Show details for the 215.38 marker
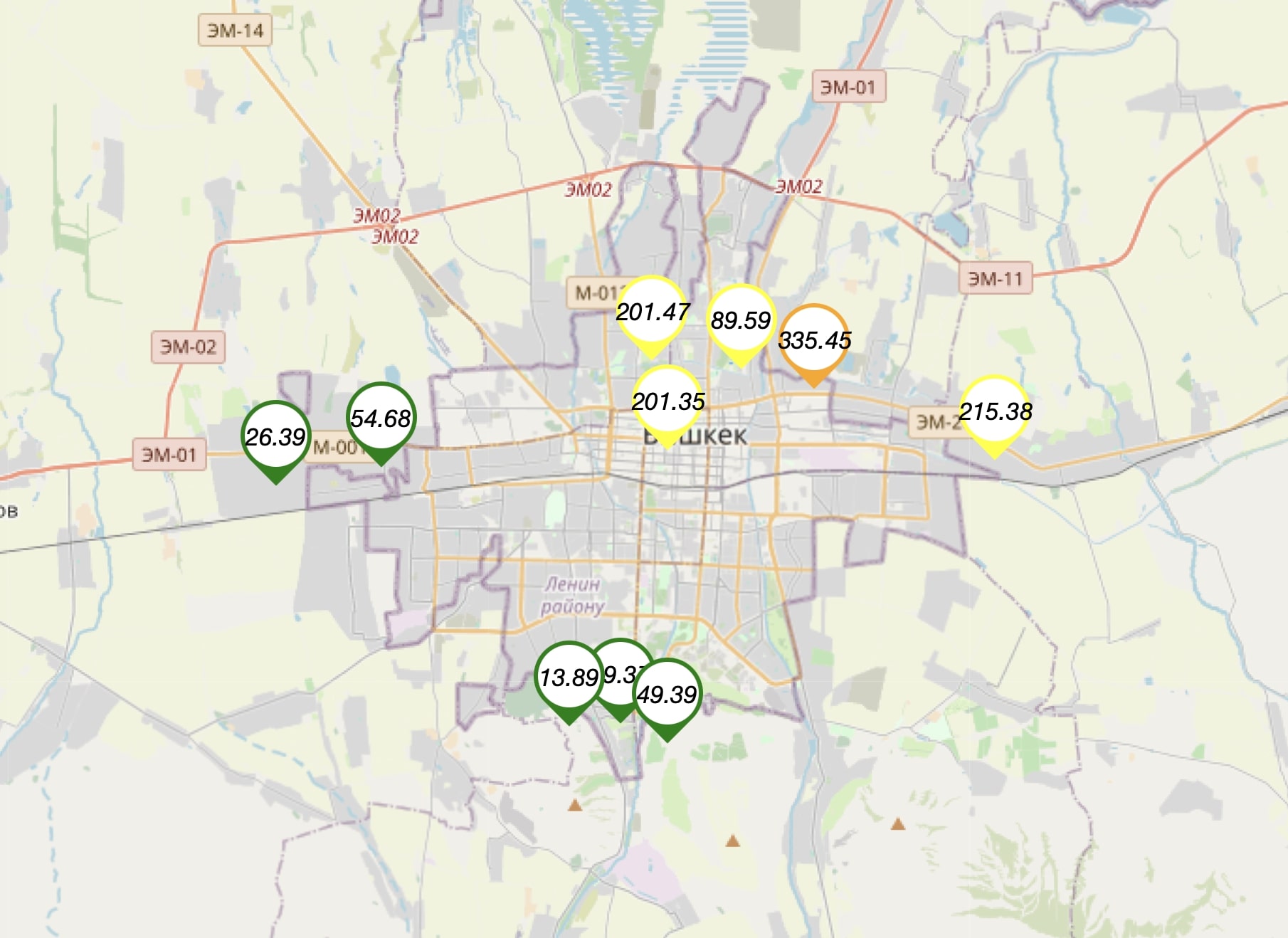 pyautogui.click(x=995, y=411)
